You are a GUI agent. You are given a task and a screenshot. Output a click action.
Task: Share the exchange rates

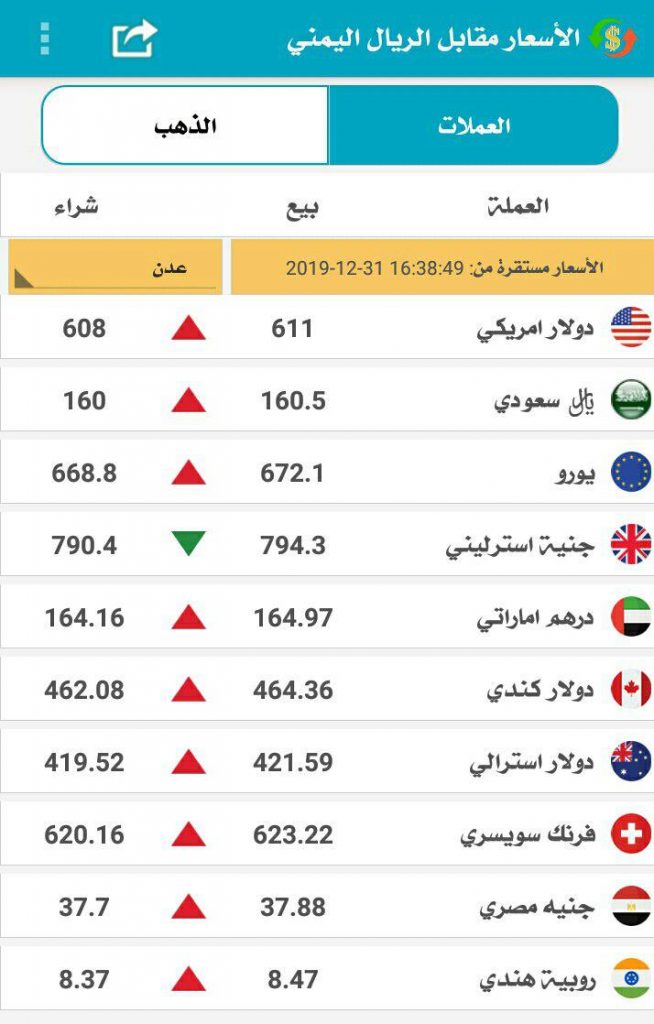click(135, 38)
